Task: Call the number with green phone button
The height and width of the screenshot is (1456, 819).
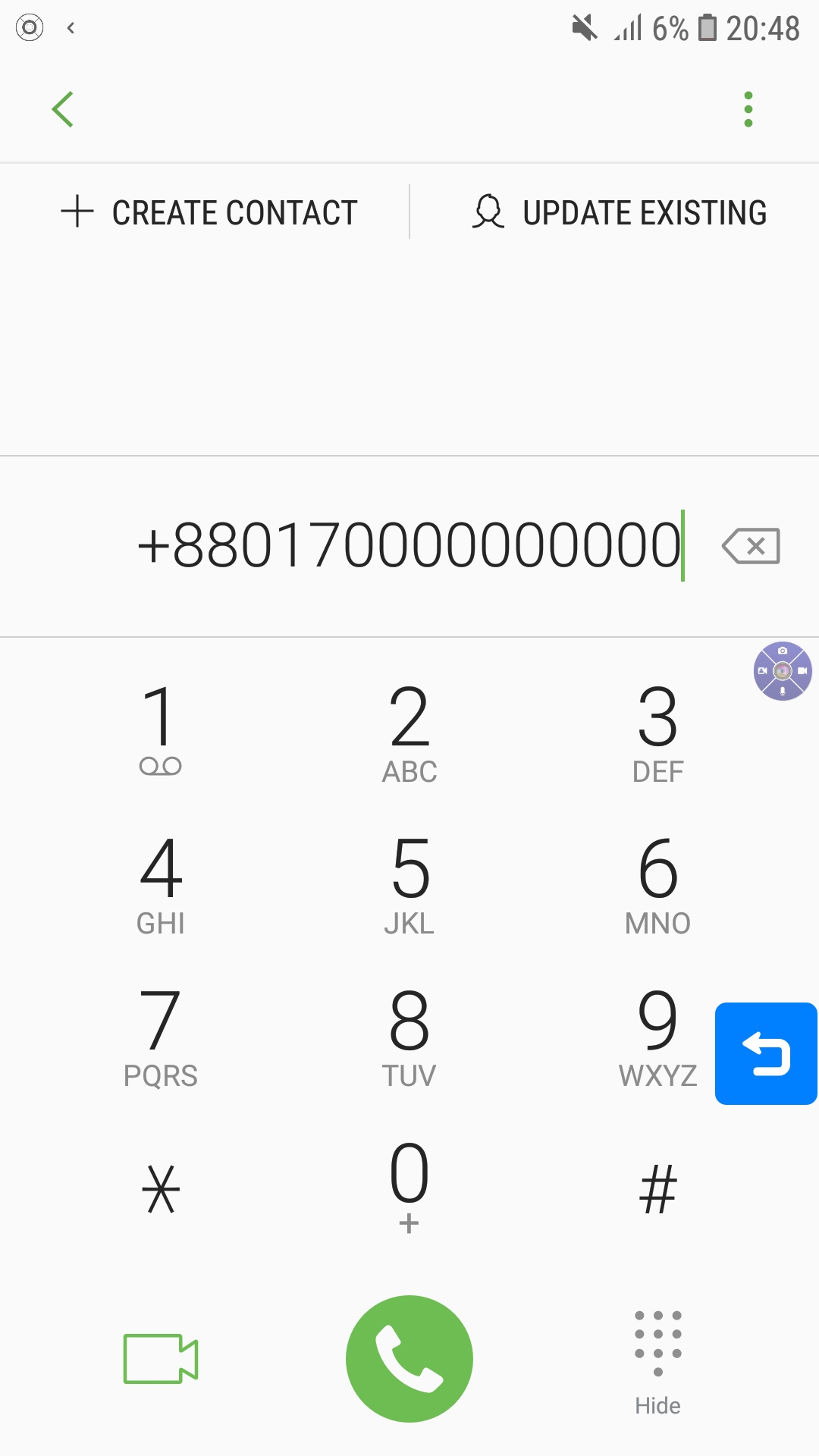Action: click(409, 1358)
